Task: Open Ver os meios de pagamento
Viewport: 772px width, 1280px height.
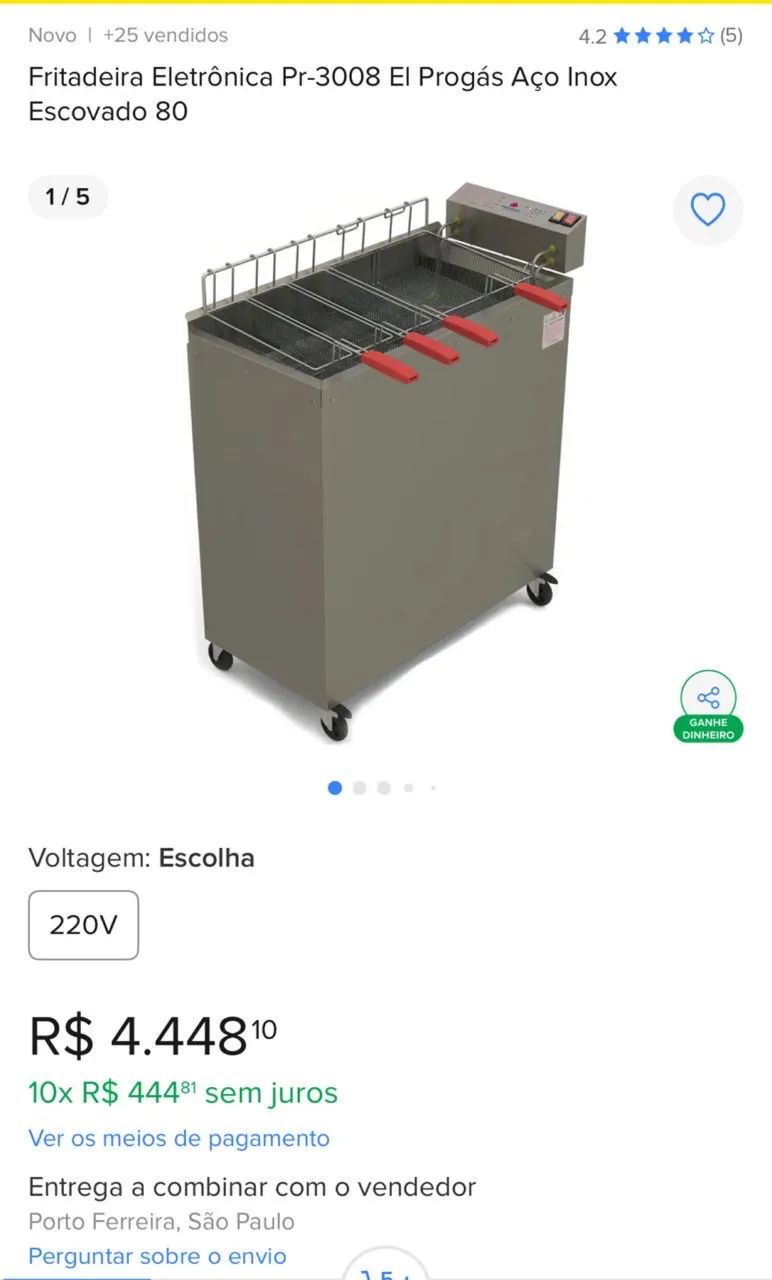Action: [179, 1138]
